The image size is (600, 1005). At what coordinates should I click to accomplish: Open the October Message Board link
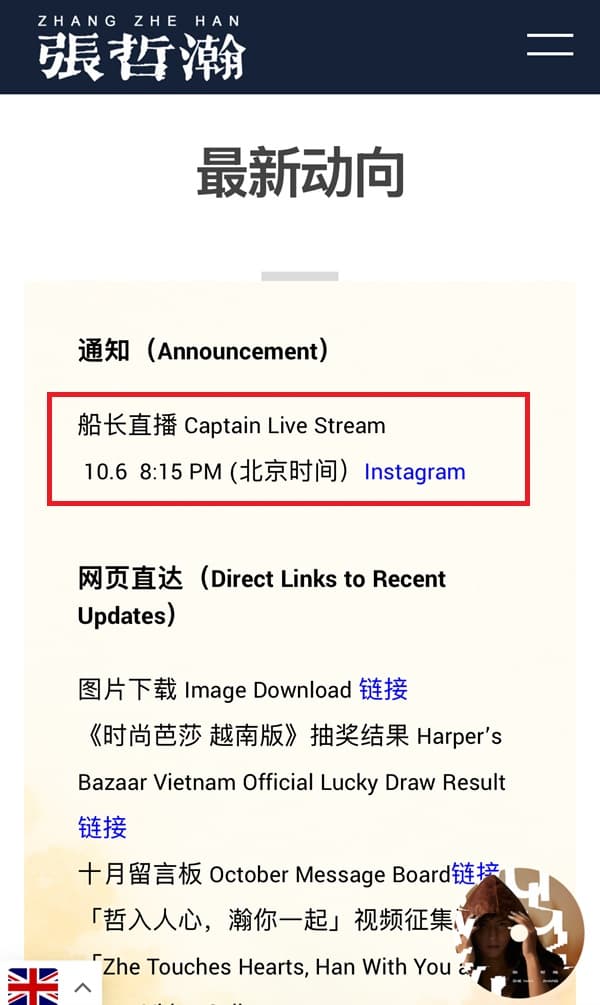tap(473, 873)
